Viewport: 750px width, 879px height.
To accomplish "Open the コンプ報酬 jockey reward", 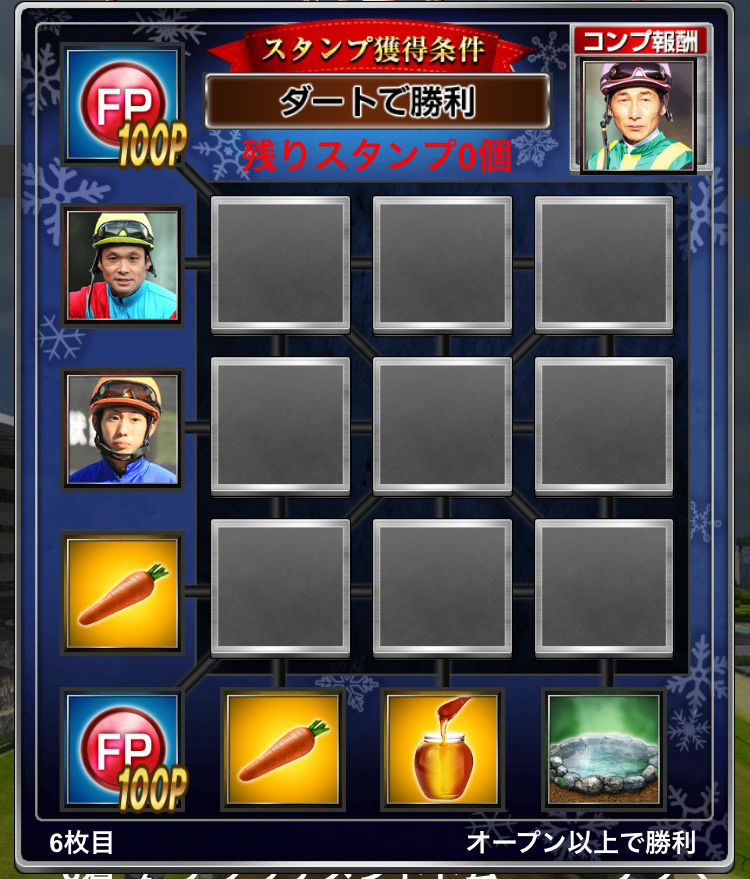I will (639, 114).
